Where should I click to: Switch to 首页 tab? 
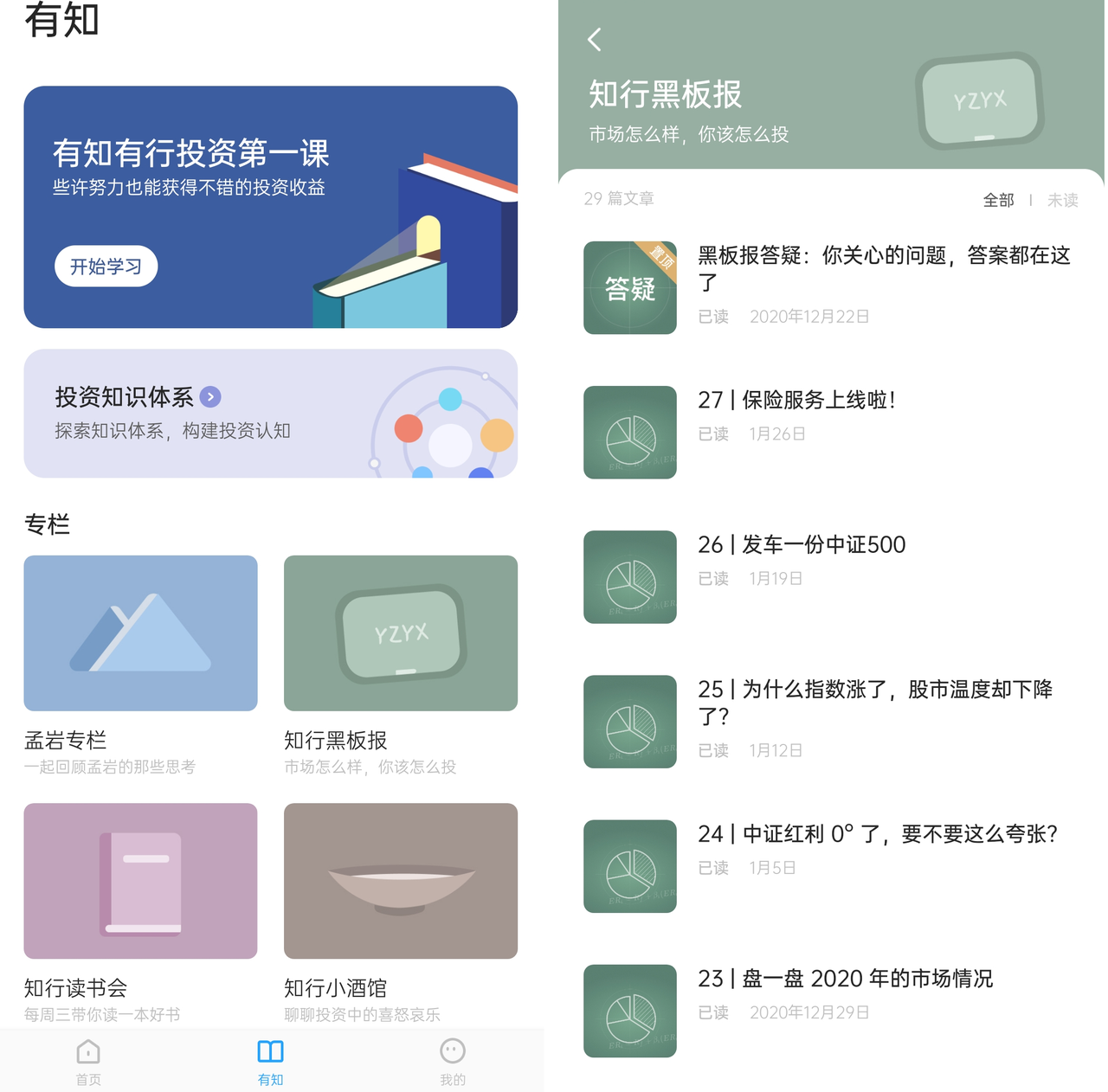point(88,1061)
